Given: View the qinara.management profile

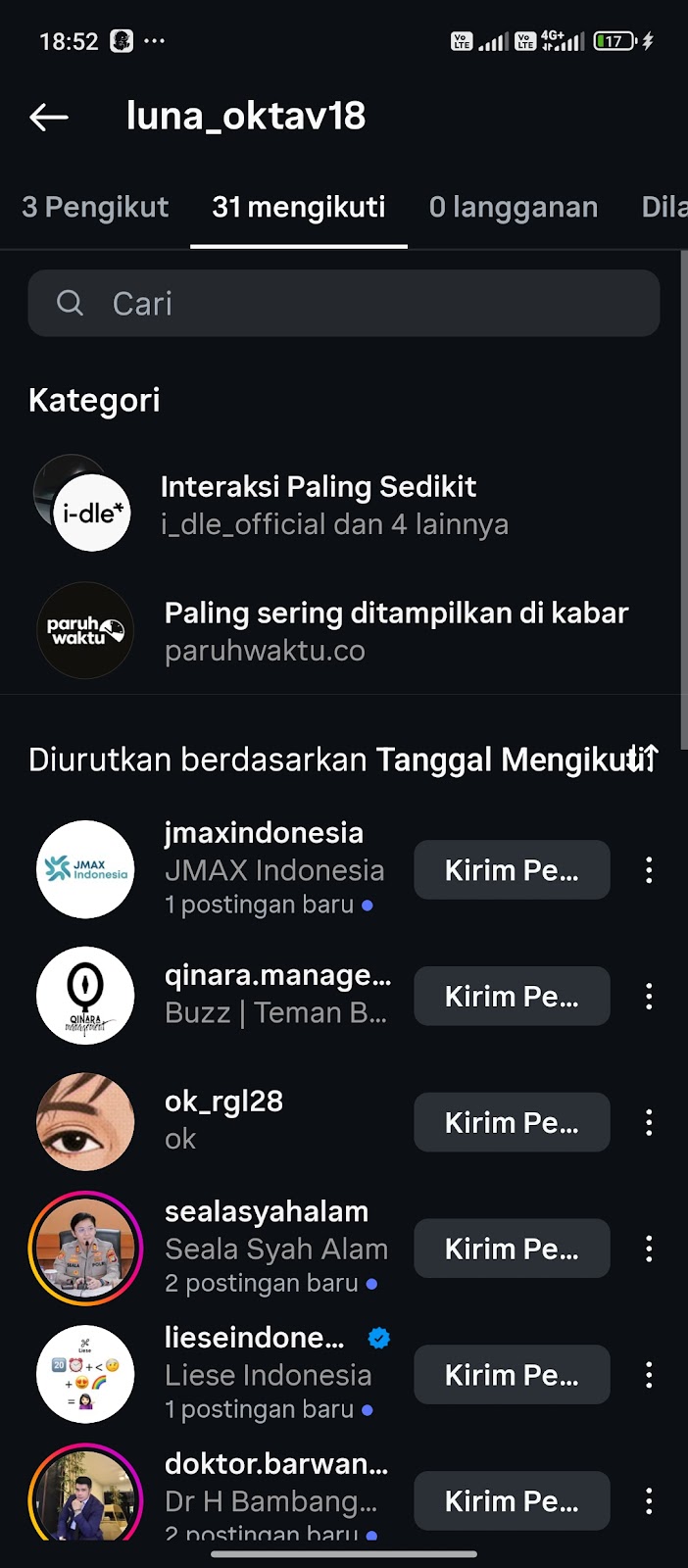Looking at the screenshot, I should (277, 976).
